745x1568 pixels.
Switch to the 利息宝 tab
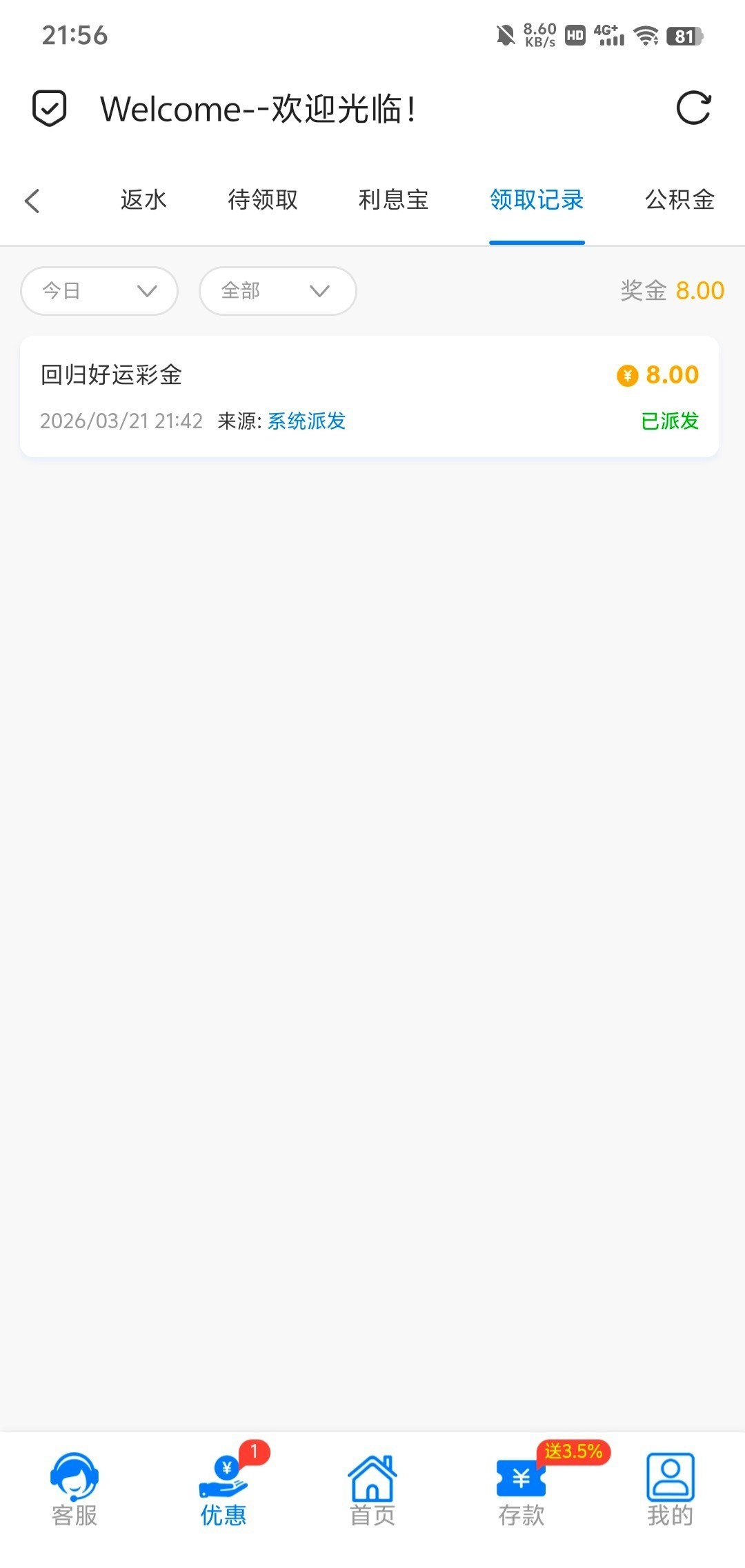(393, 200)
